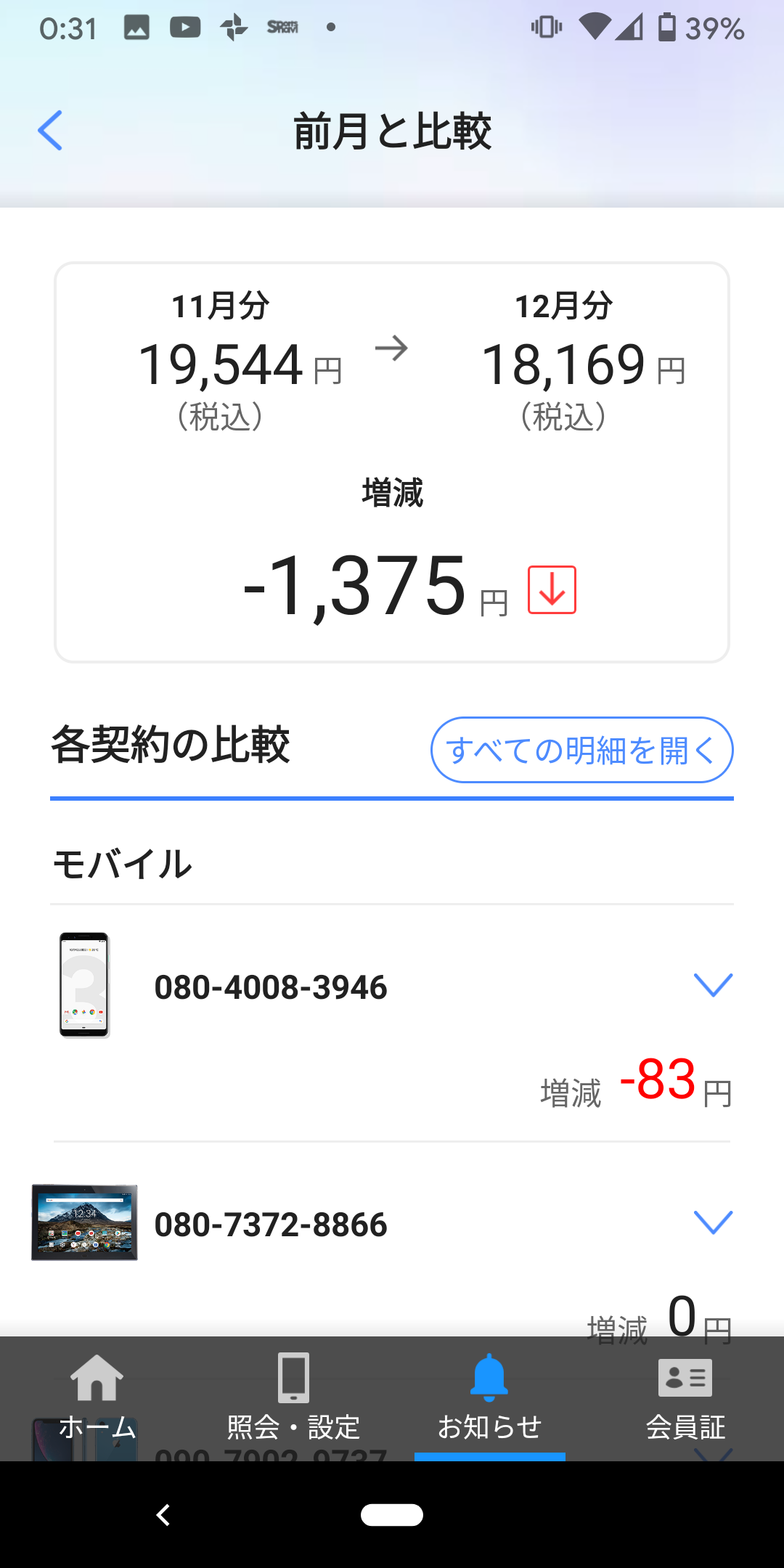Expand details for 080-7372-8866
Screen dimensions: 784x1568
[714, 1220]
